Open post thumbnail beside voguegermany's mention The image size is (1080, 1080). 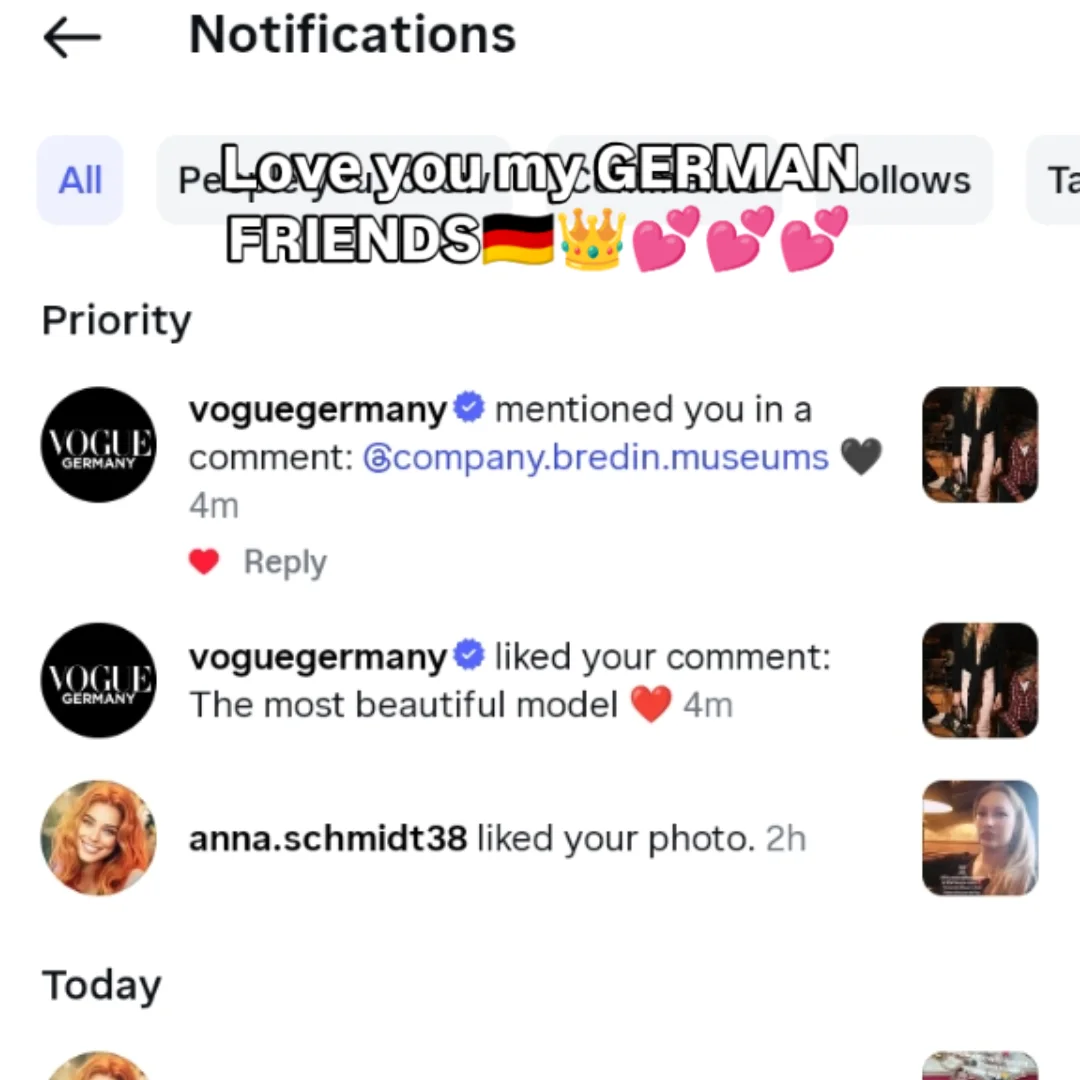[980, 445]
